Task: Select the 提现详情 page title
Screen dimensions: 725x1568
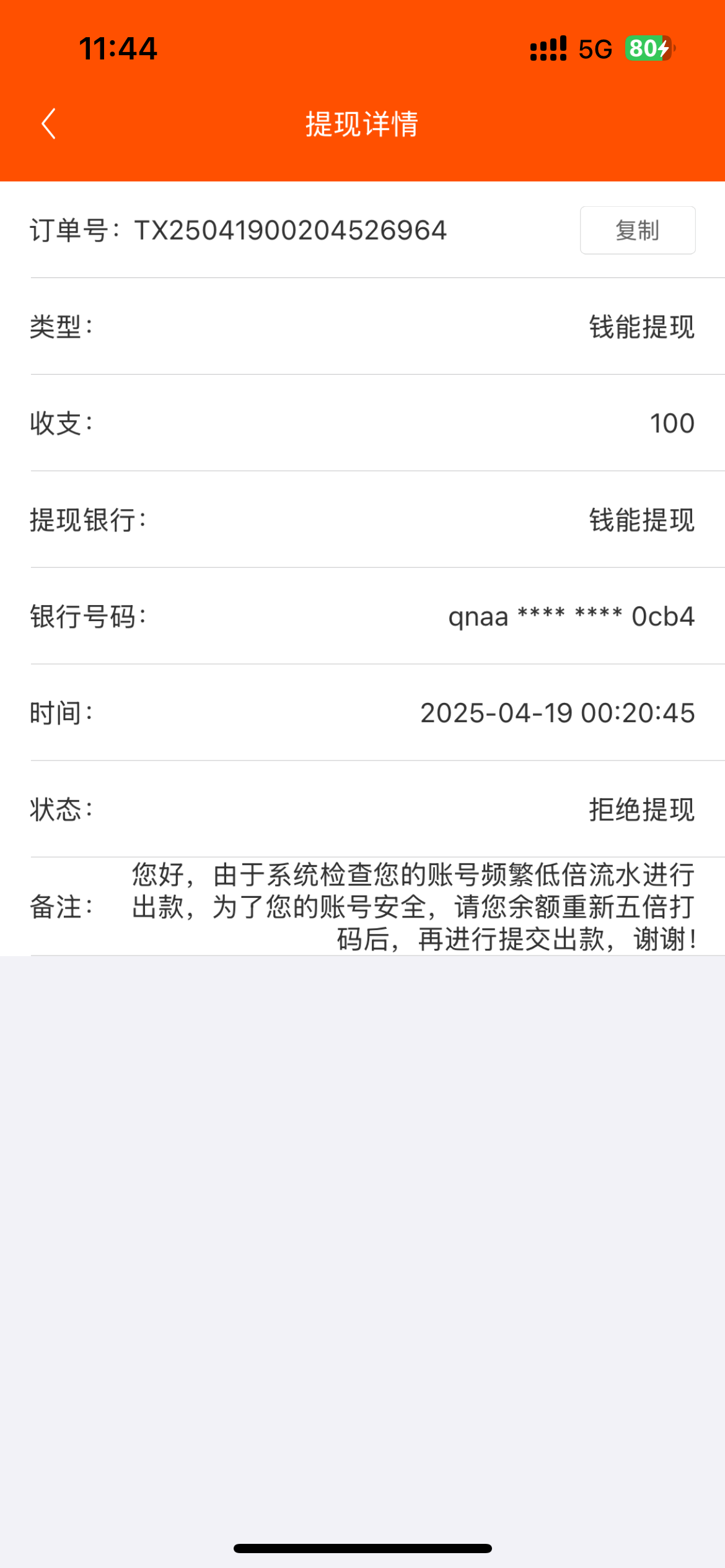Action: 361,123
